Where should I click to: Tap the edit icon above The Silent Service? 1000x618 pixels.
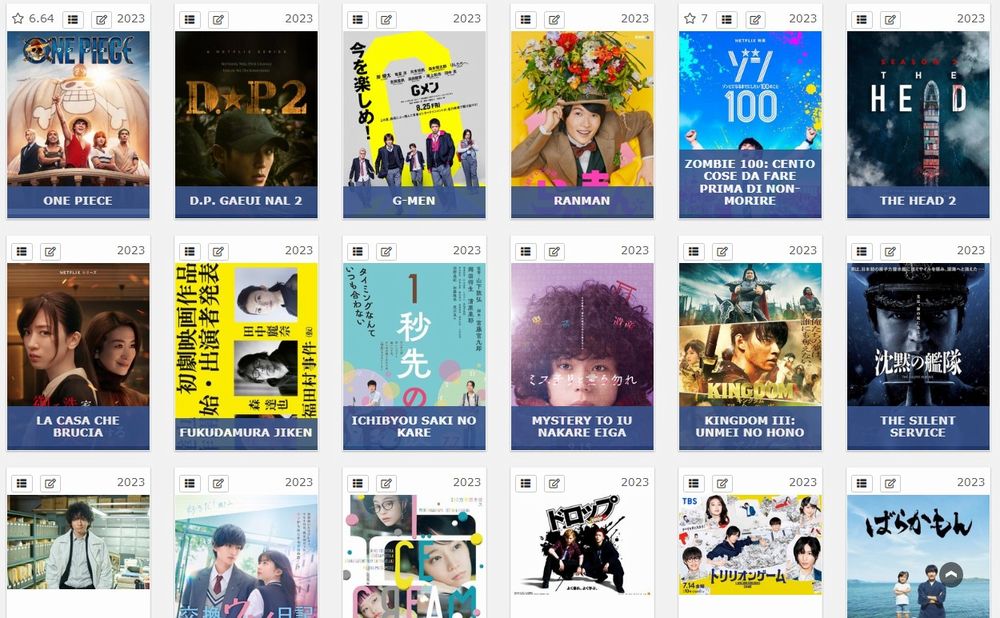pyautogui.click(x=890, y=251)
